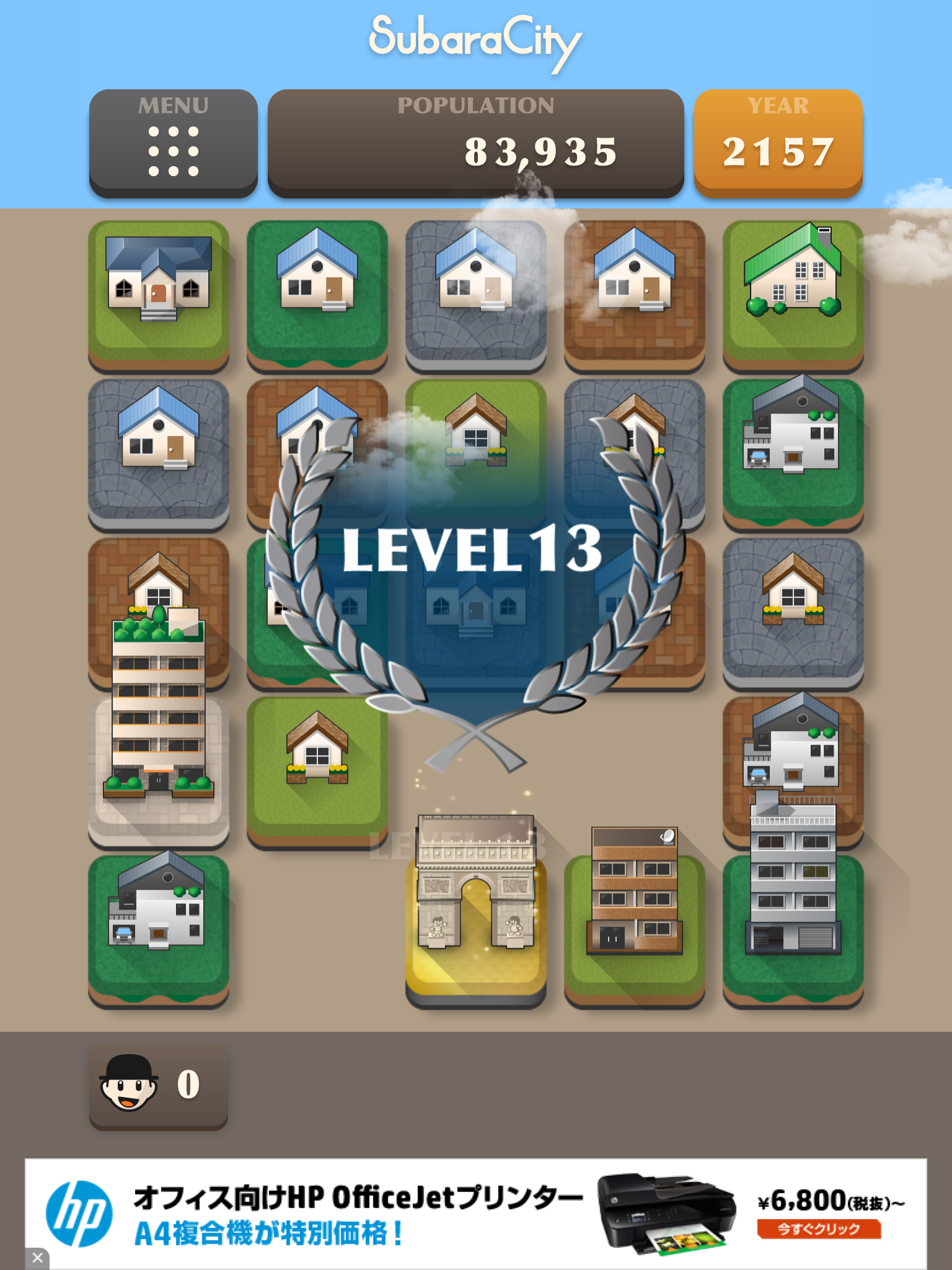Close the HP ad banner

click(x=37, y=1258)
